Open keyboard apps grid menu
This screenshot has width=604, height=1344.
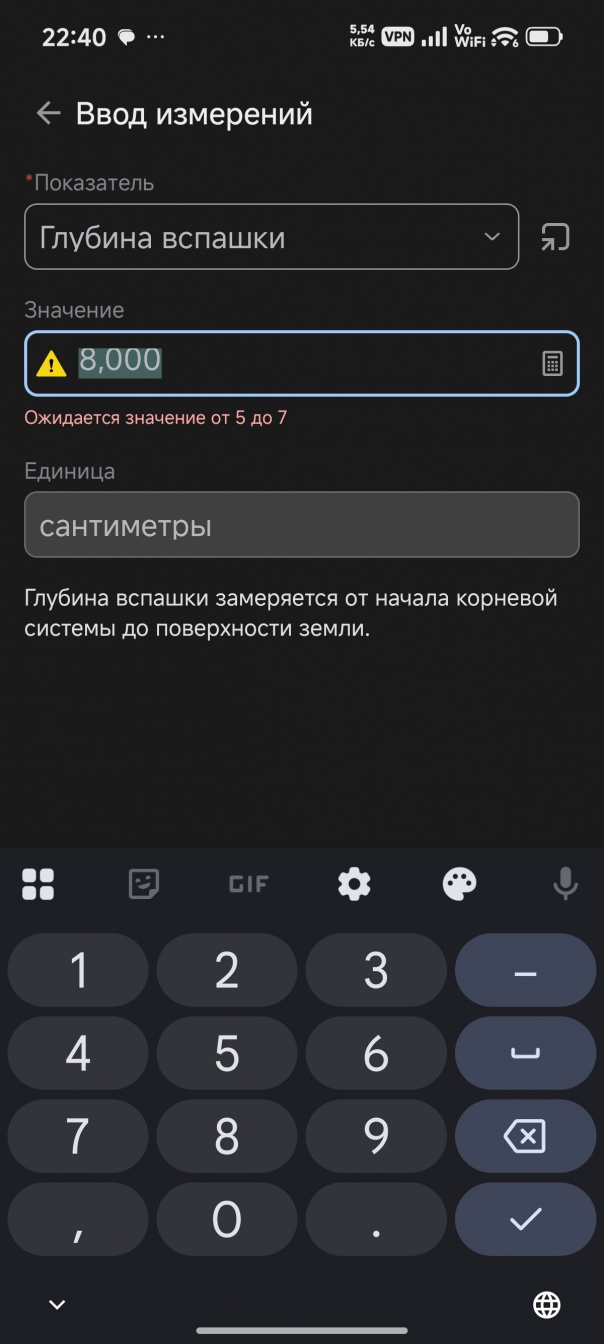coord(38,884)
